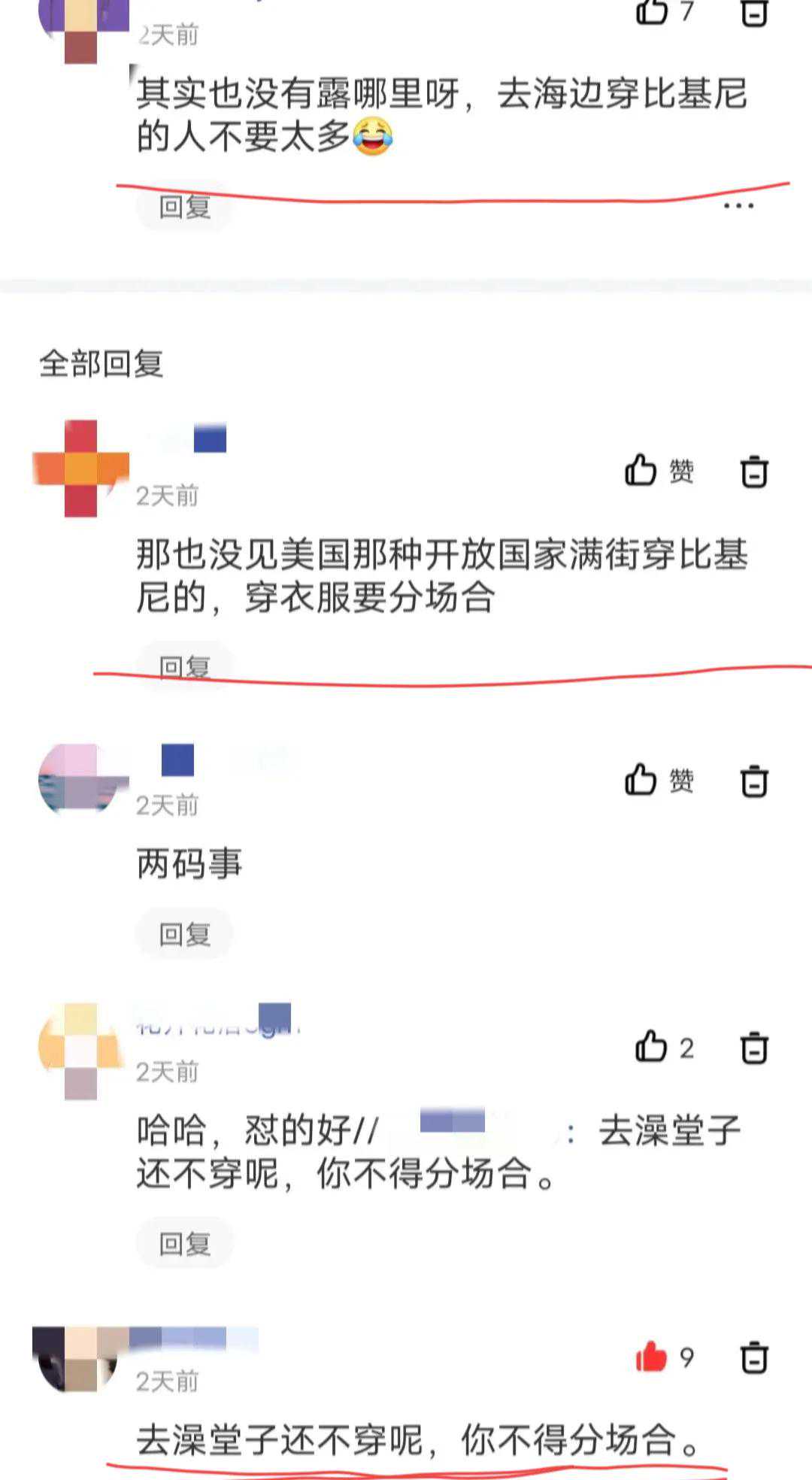Reply to the 哈哈，怼的好 comment
This screenshot has height=1480, width=812.
click(x=184, y=1244)
